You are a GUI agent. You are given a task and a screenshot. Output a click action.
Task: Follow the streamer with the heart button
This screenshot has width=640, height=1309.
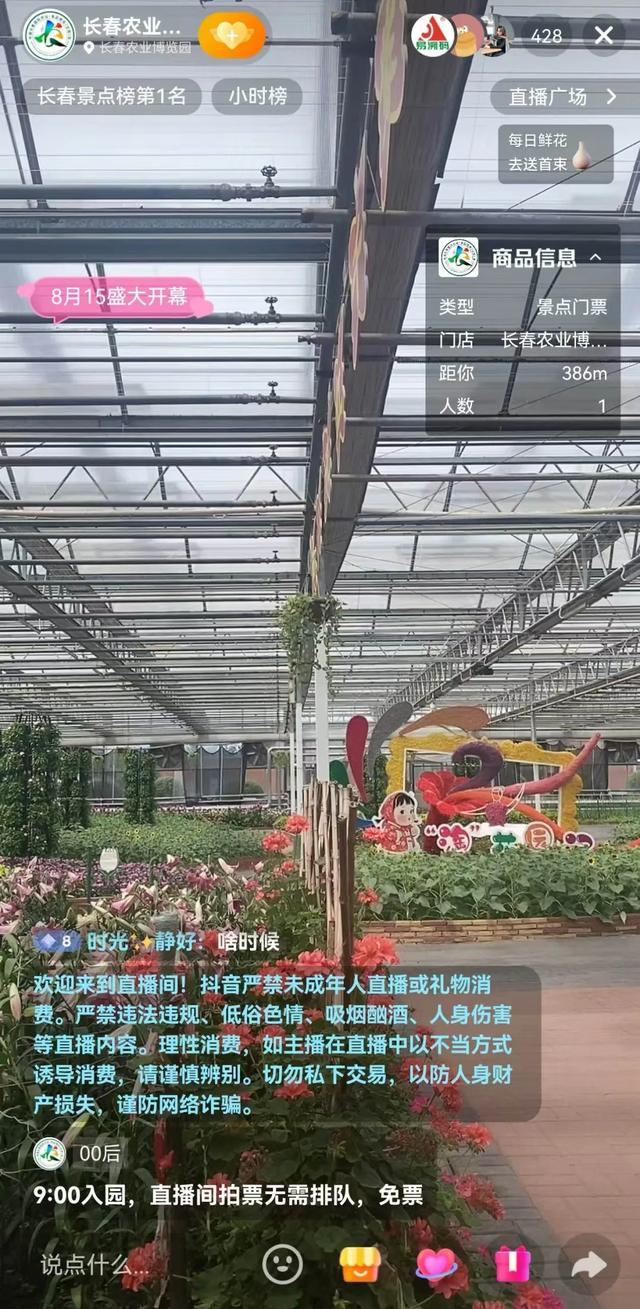232,36
